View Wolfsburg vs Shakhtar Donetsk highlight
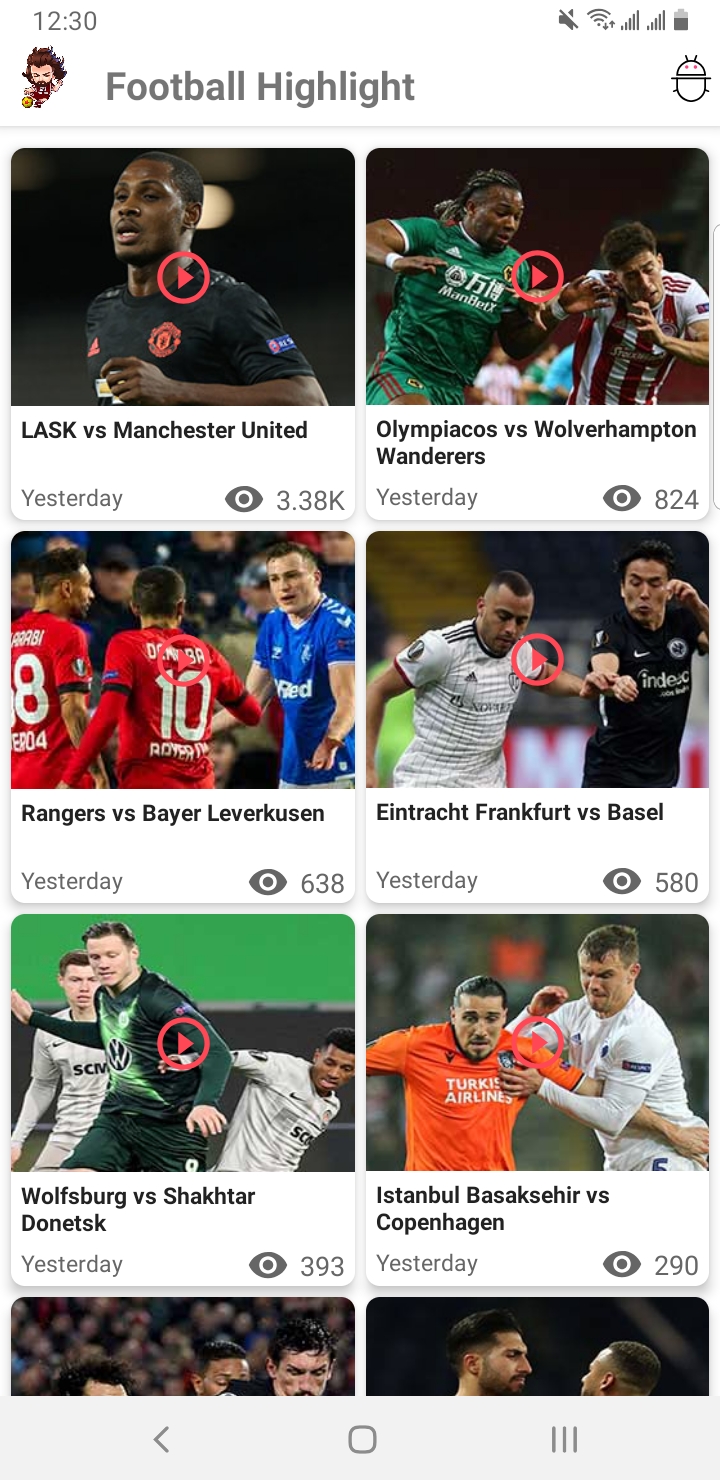The image size is (720, 1480). tap(183, 1044)
